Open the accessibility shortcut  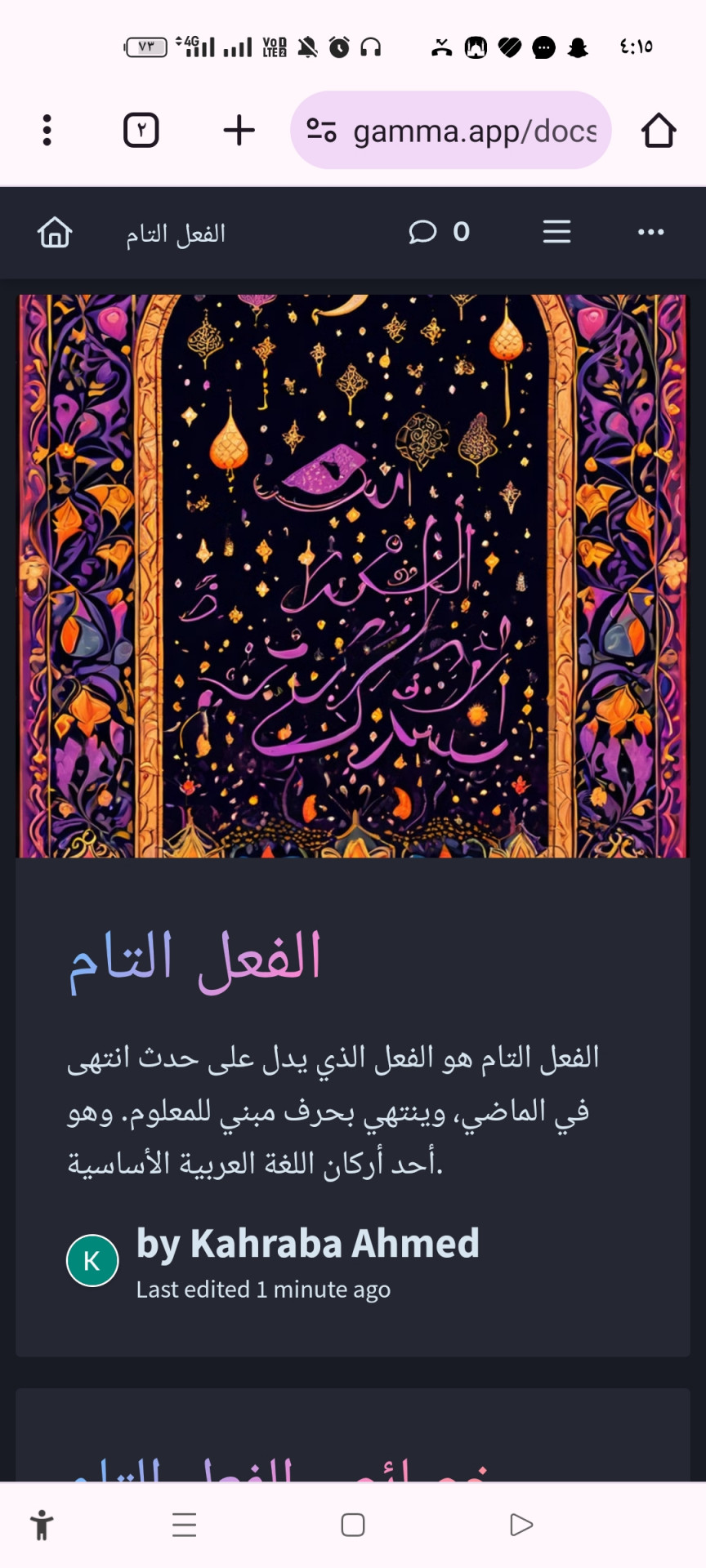pos(42,1525)
